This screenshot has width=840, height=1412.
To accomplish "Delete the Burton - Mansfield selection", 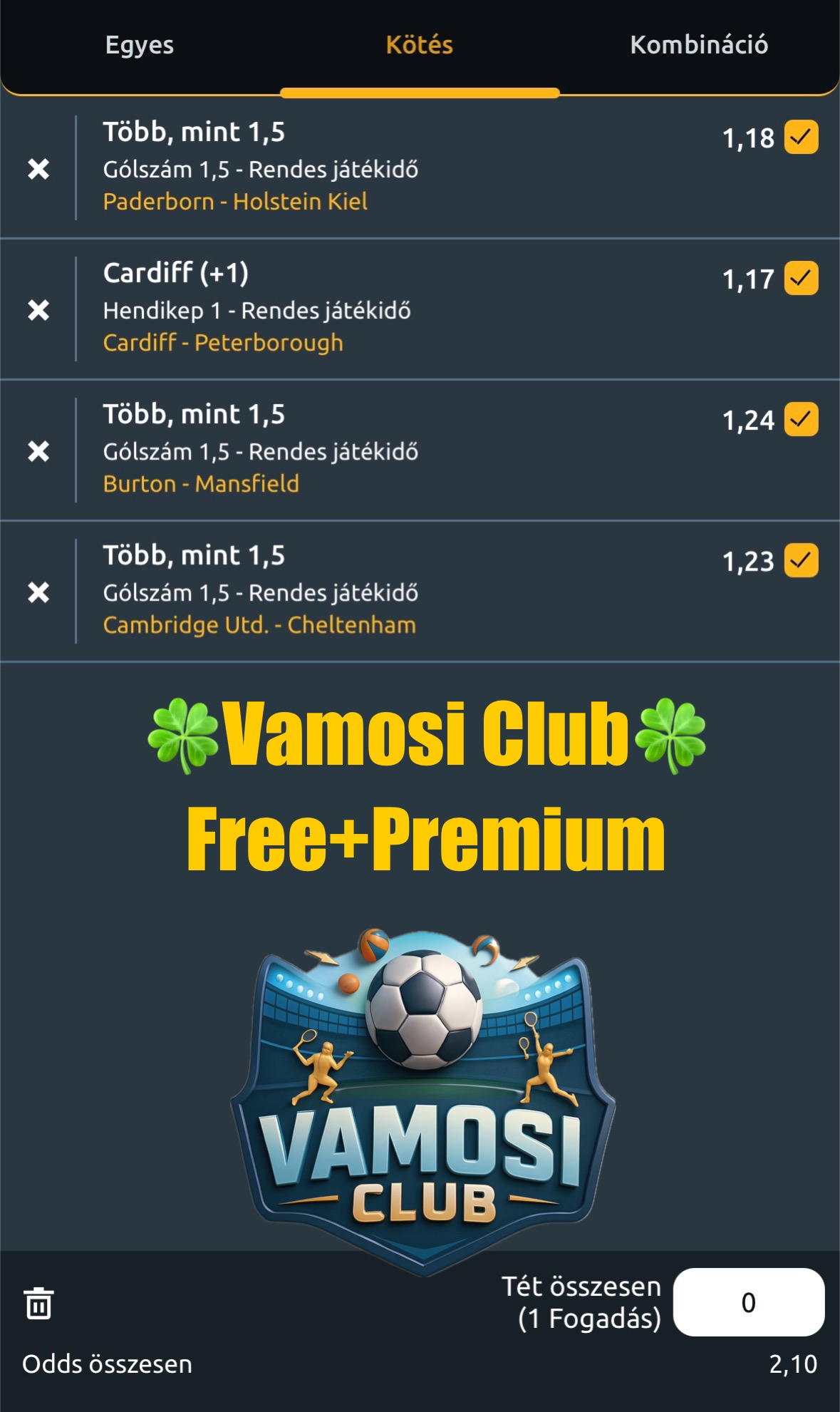I will point(38,451).
